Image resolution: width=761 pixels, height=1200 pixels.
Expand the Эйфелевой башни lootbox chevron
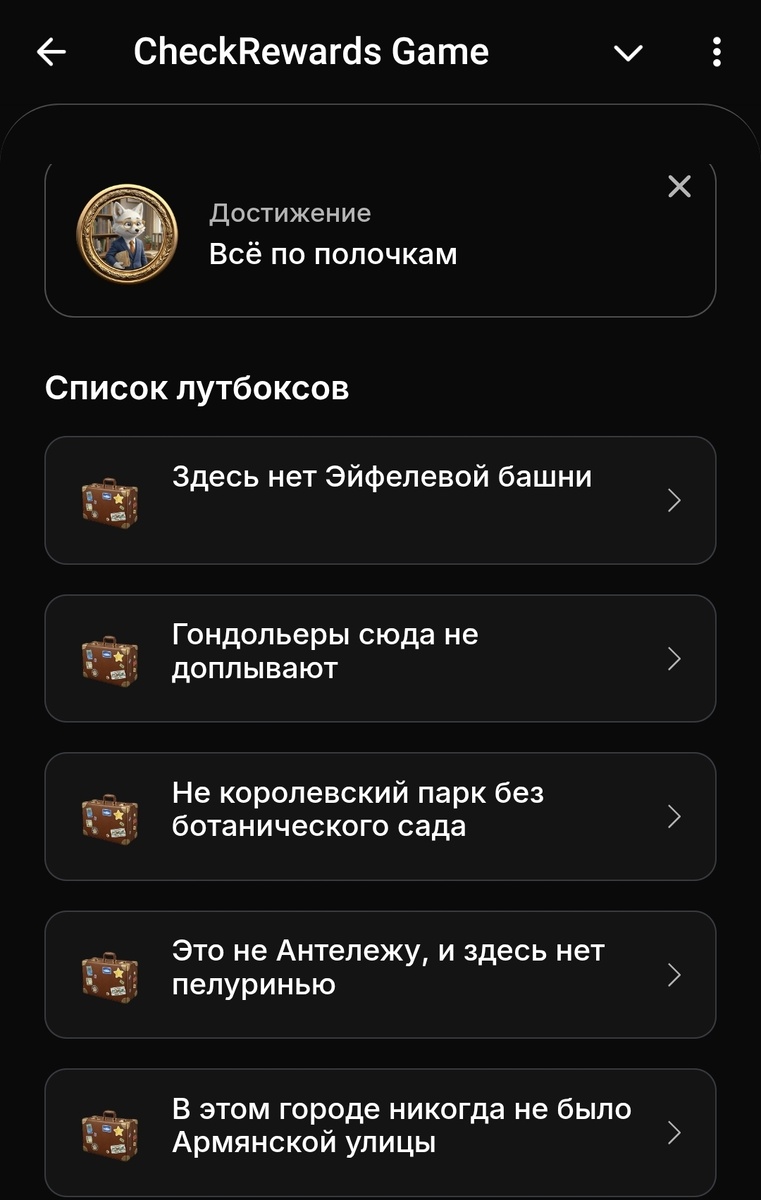676,499
